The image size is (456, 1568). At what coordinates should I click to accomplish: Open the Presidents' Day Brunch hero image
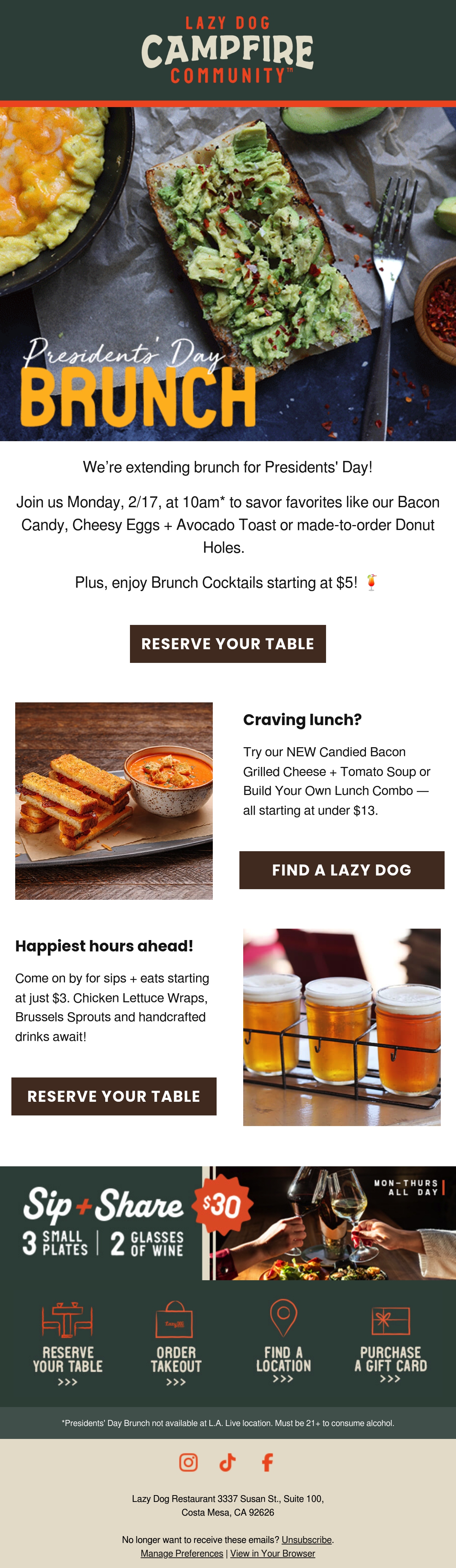228,274
